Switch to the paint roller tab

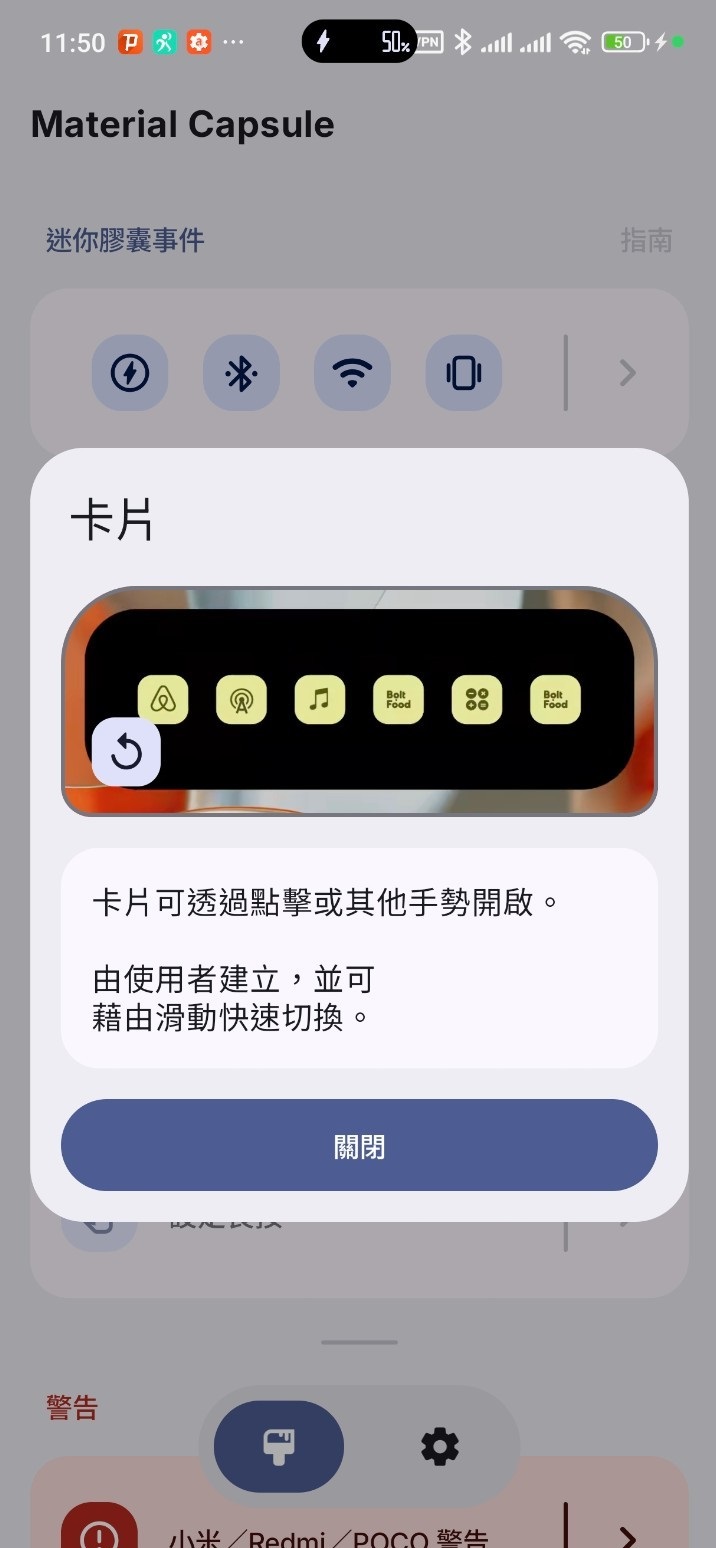click(x=279, y=1446)
